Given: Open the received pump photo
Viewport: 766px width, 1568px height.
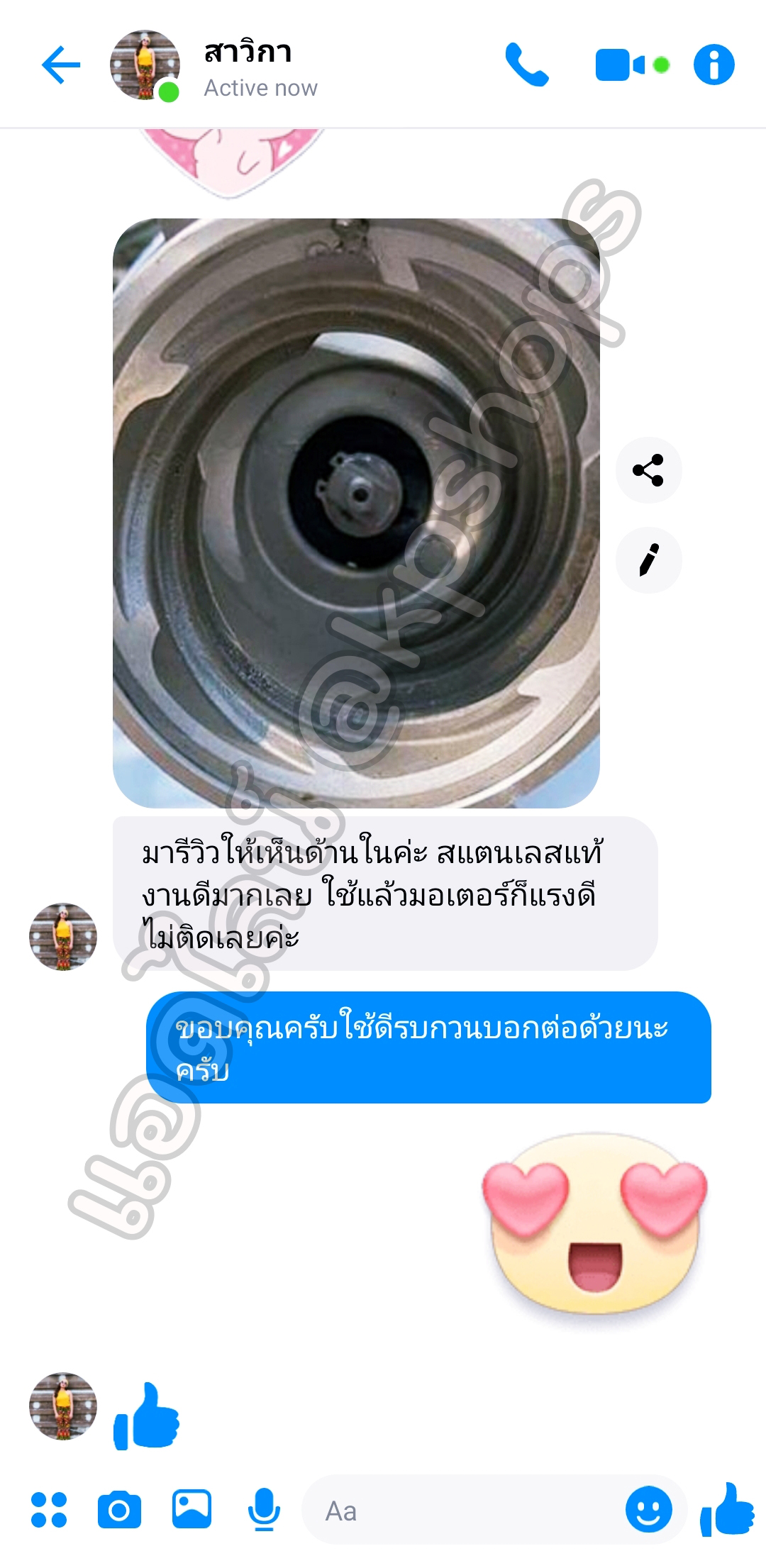Looking at the screenshot, I should [x=356, y=513].
